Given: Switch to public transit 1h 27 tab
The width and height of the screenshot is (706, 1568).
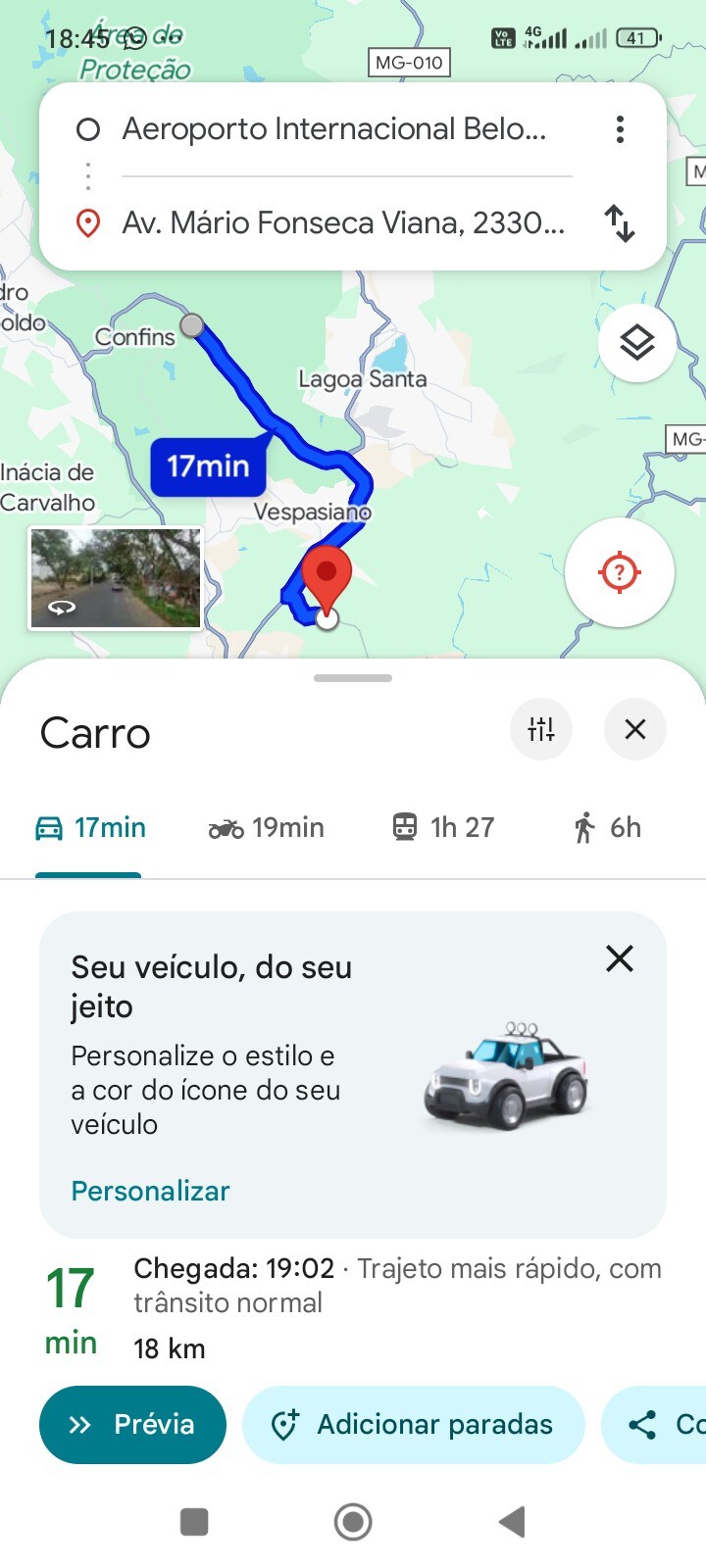Looking at the screenshot, I should point(443,828).
